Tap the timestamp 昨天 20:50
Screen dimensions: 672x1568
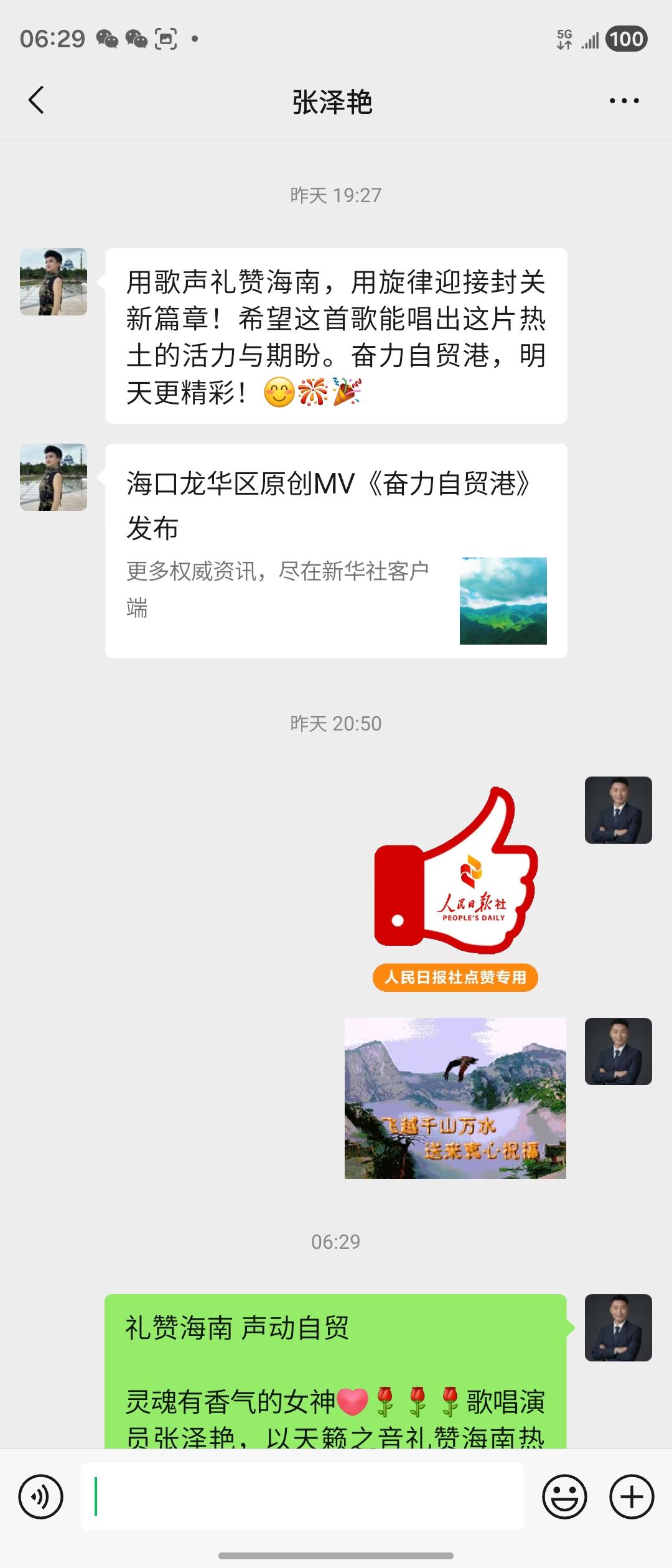tap(336, 723)
